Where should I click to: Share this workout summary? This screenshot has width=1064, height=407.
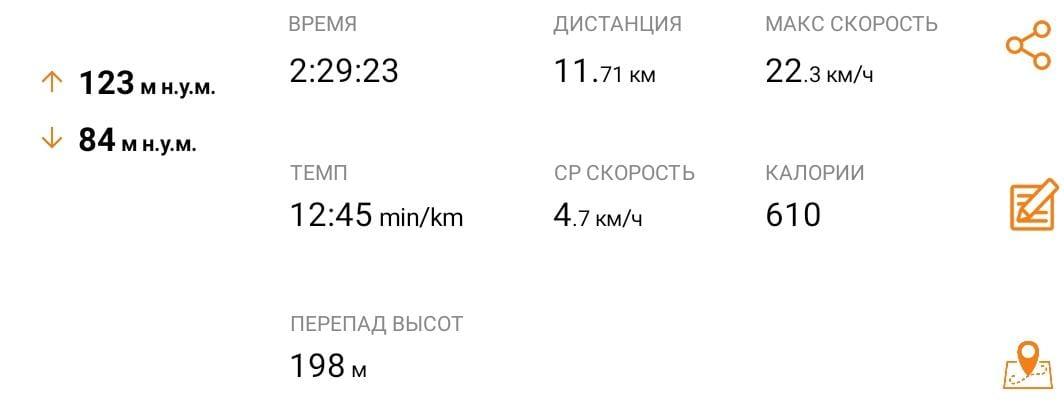pos(1029,46)
